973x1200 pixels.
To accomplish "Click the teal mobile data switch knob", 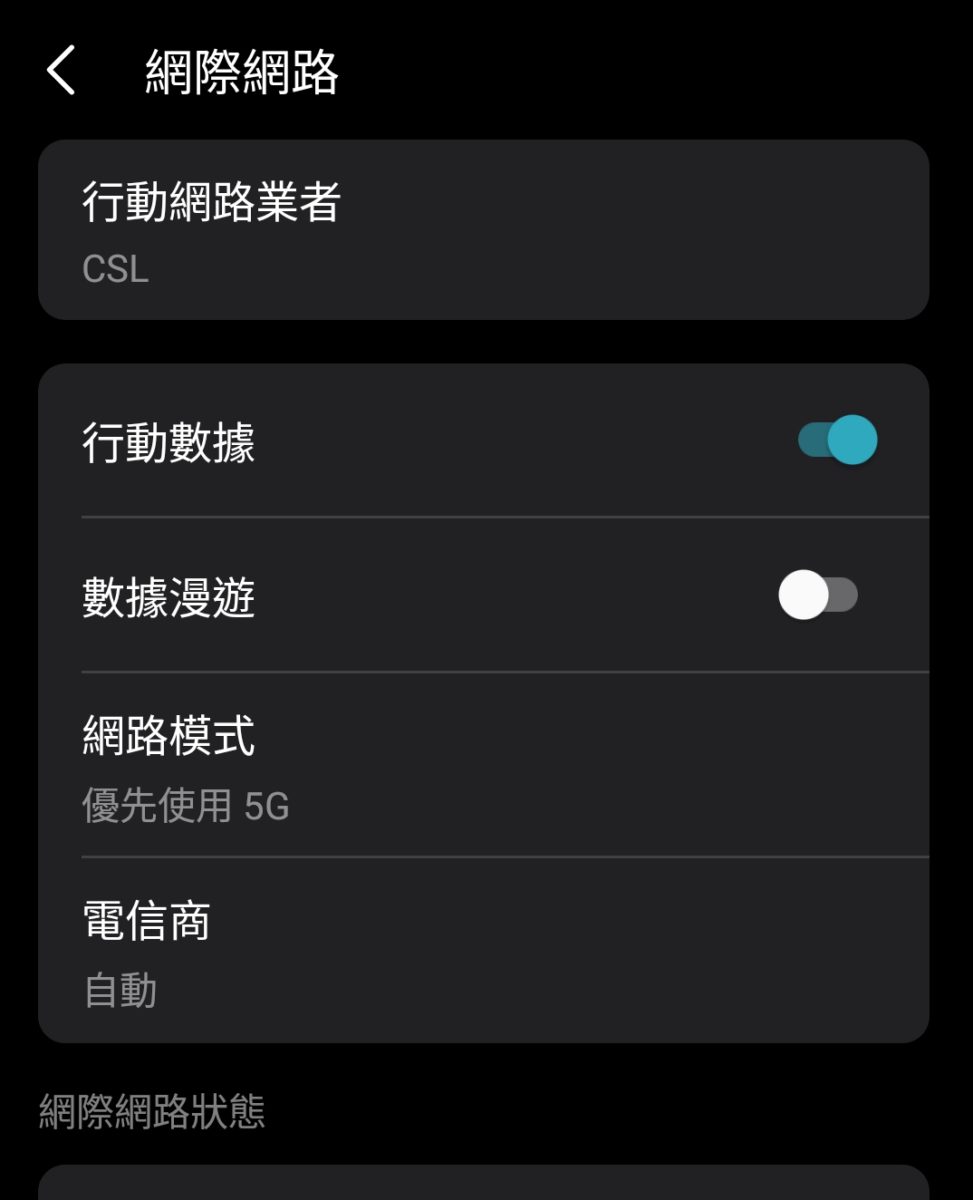I will 852,438.
